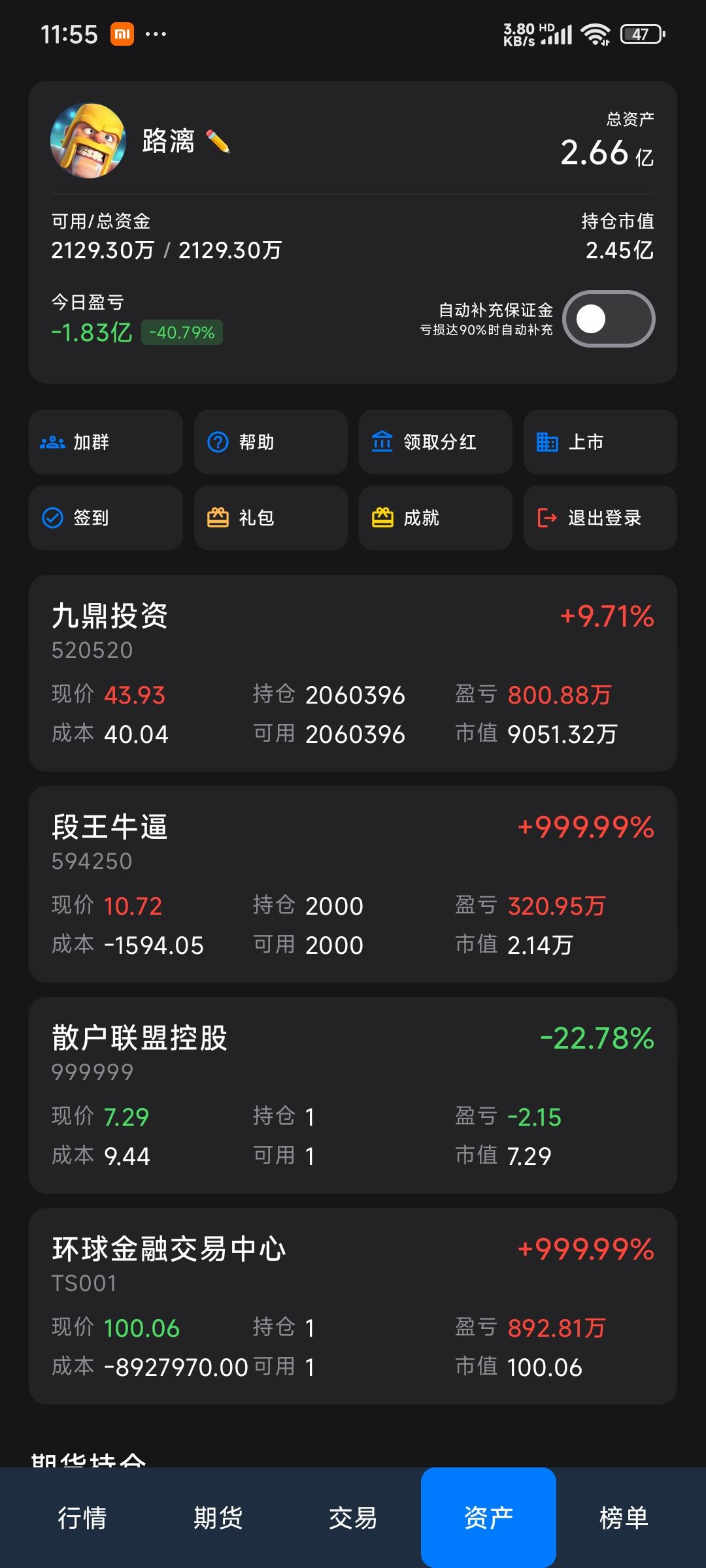Switch to the 期货 tab

click(218, 1518)
